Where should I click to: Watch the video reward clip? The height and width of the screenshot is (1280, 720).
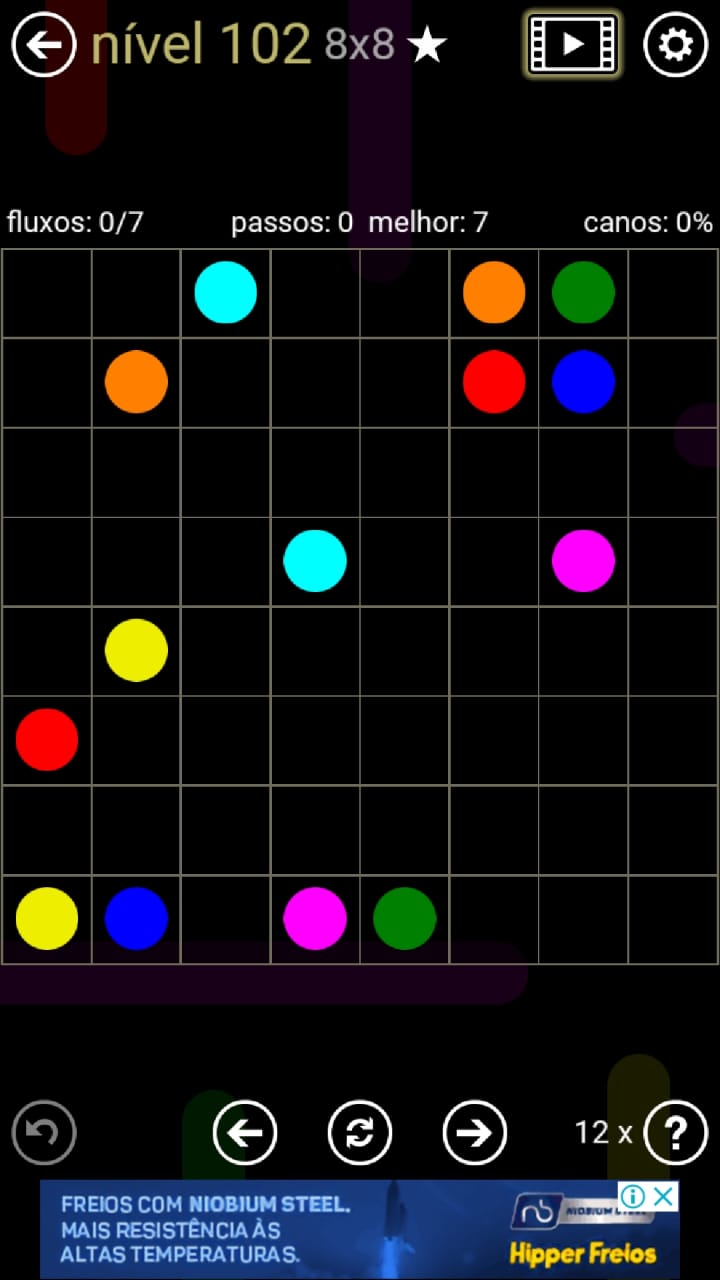point(573,44)
